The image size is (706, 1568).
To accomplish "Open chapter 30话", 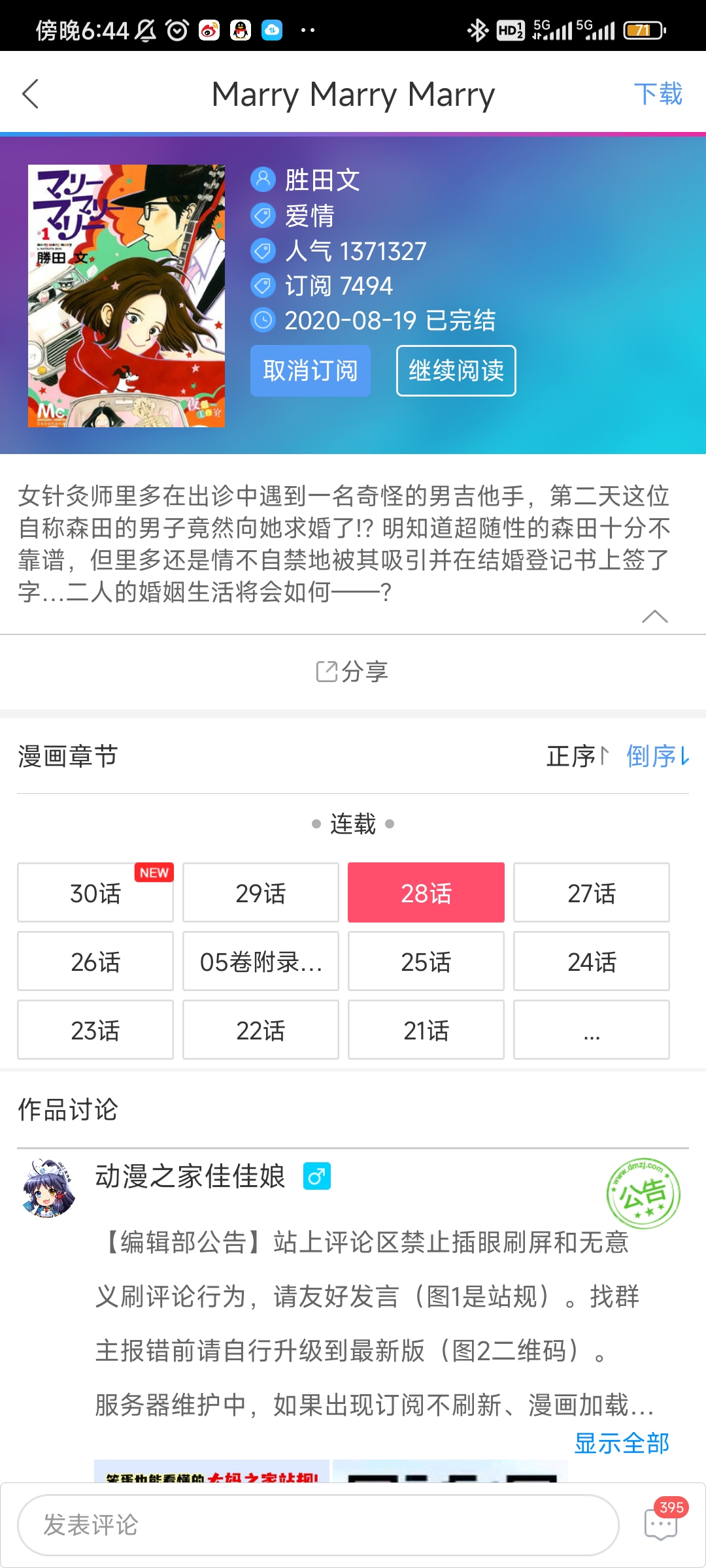I will (x=95, y=892).
